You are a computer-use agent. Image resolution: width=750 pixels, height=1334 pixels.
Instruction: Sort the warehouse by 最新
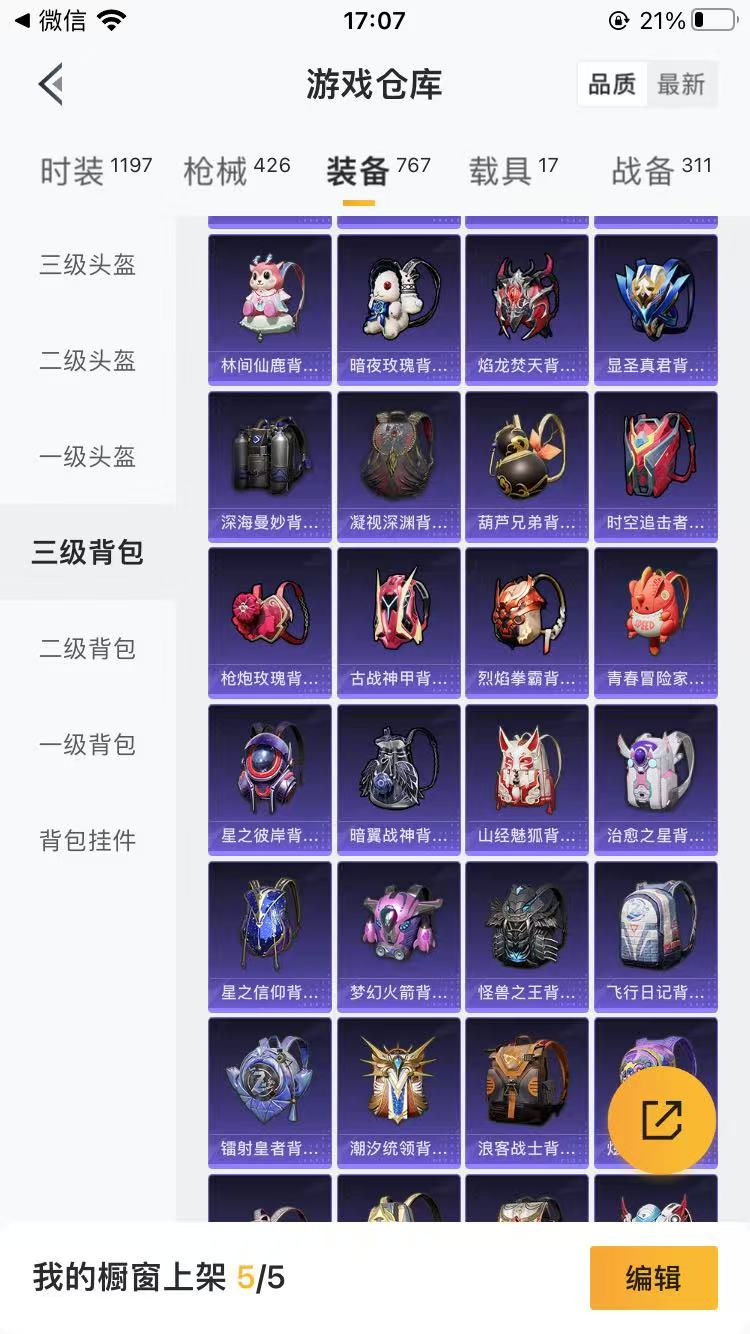click(x=681, y=85)
